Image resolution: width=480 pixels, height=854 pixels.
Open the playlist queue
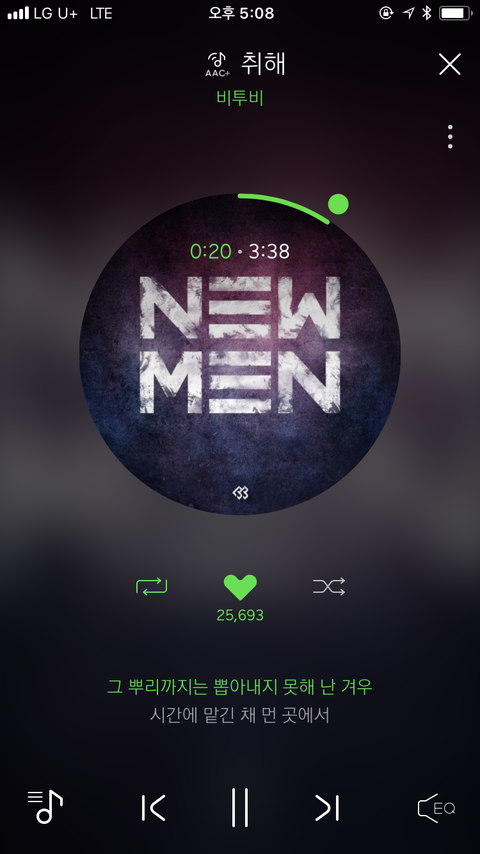click(x=45, y=806)
